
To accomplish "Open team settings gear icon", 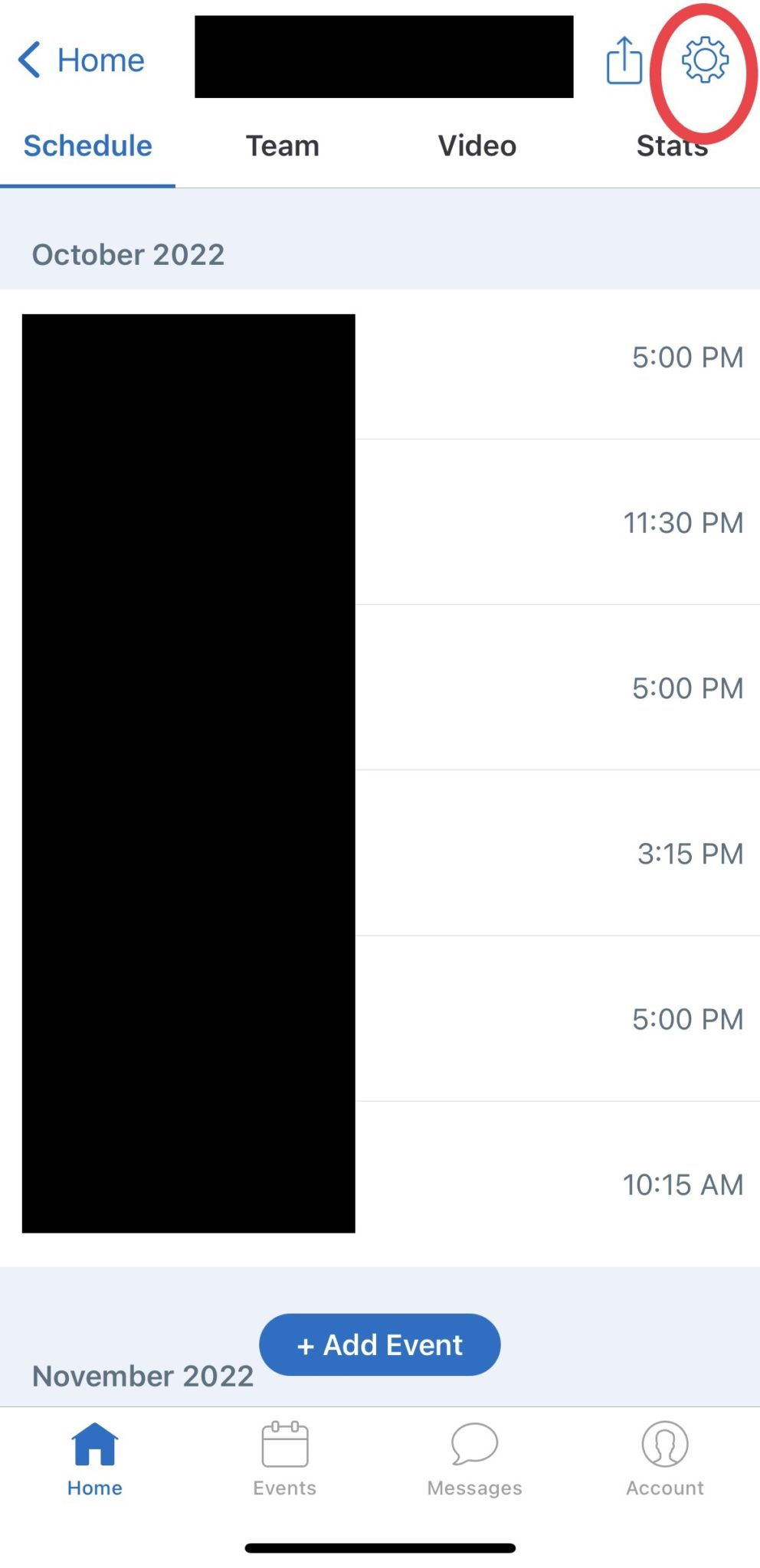I will (705, 60).
